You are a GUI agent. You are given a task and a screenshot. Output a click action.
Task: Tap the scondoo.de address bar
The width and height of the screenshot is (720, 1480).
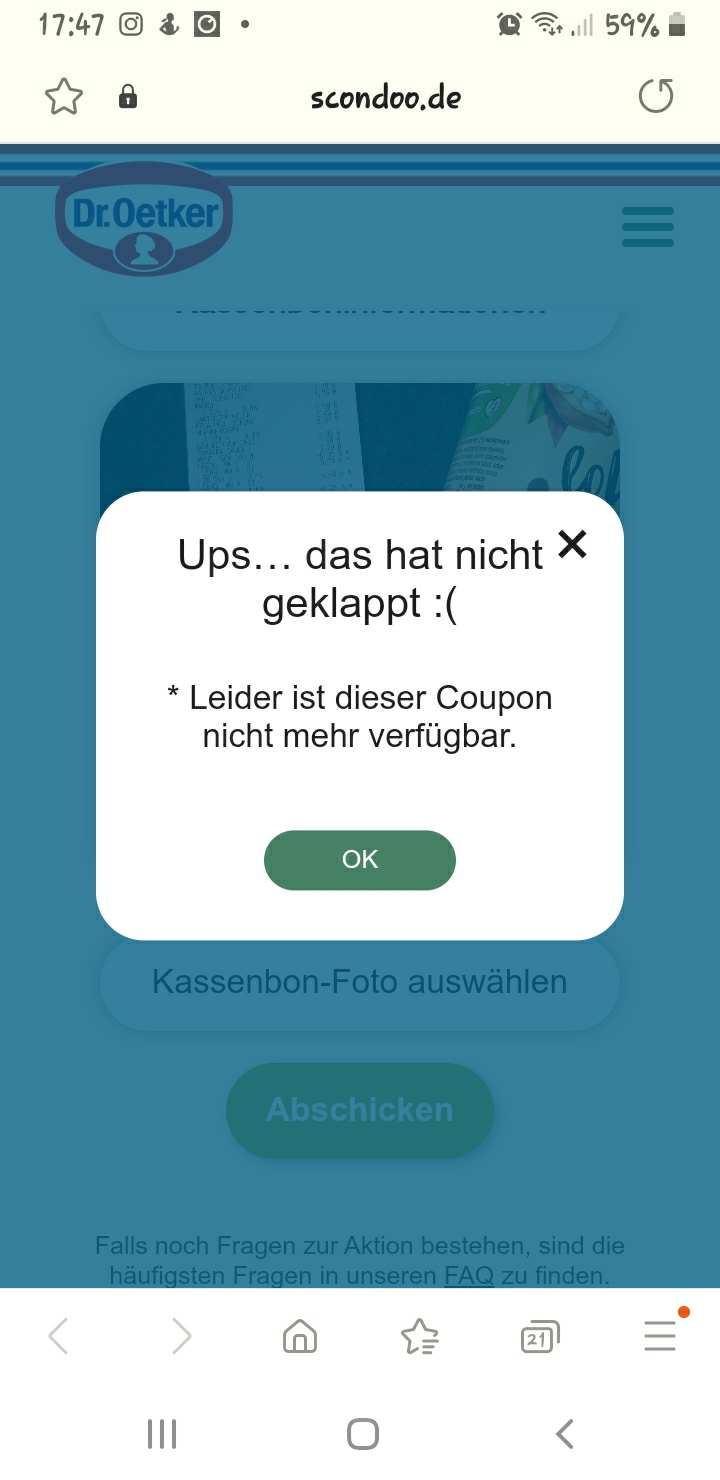[x=386, y=98]
